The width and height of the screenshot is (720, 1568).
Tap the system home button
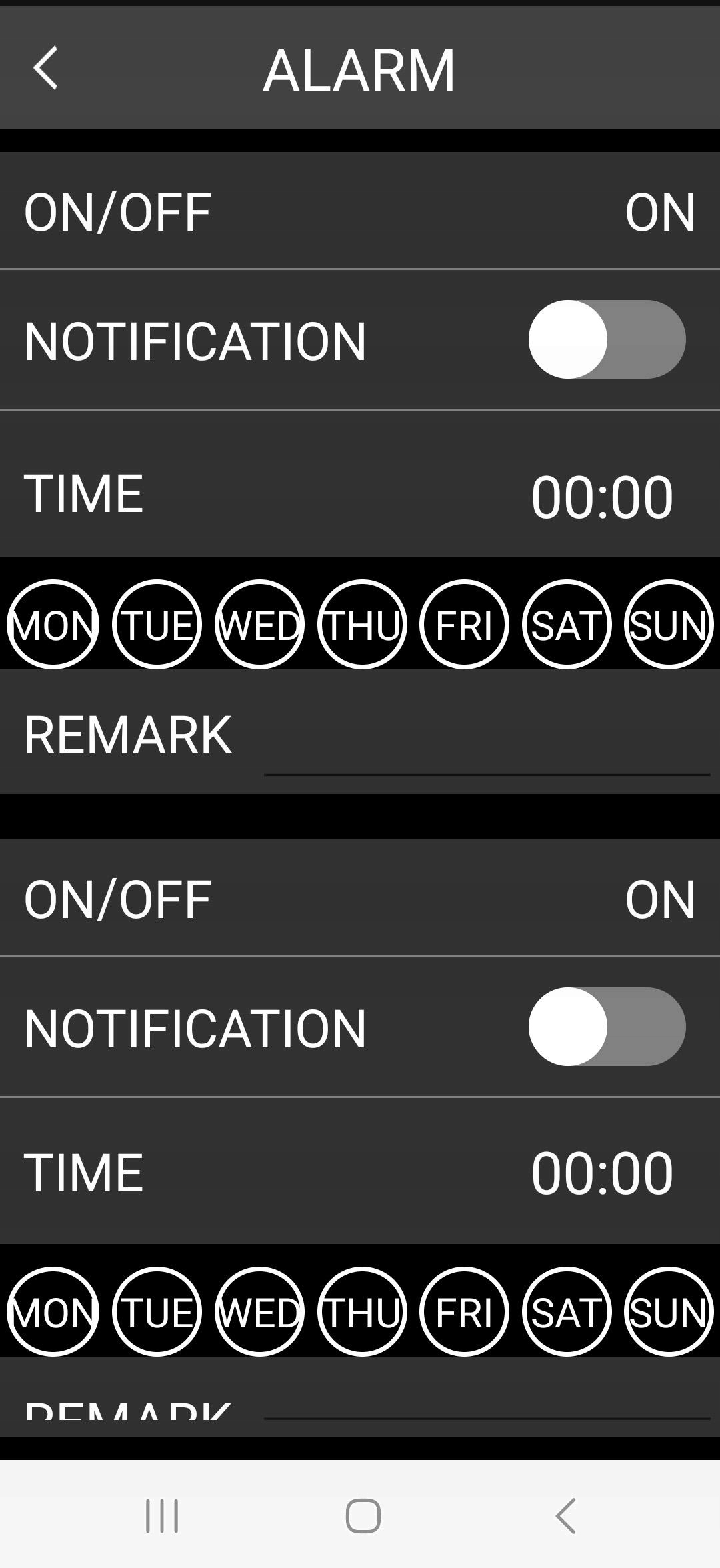point(363,1516)
